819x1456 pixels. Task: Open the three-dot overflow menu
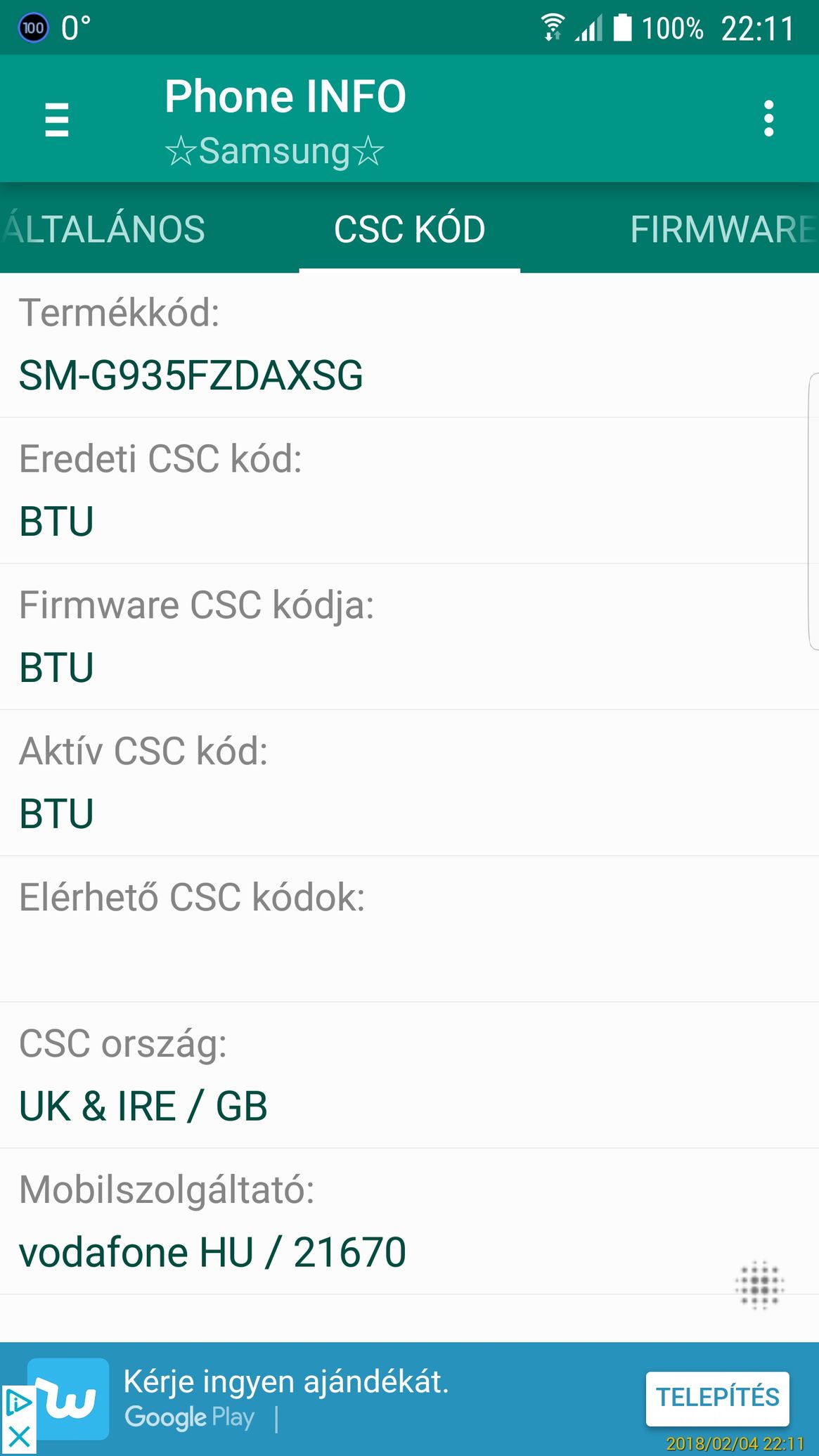(x=769, y=119)
